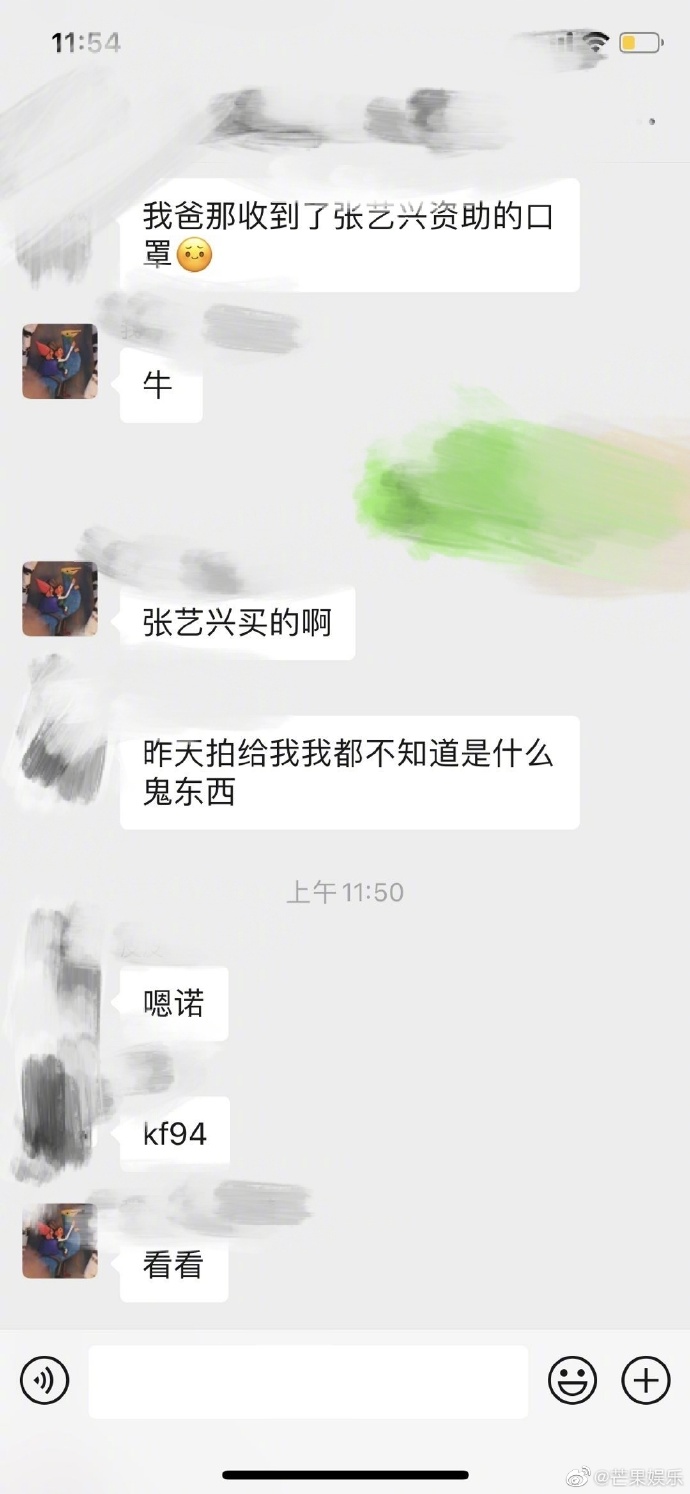Screen dimensions: 690x1494
Task: Open the plus attachments menu
Action: (646, 1381)
